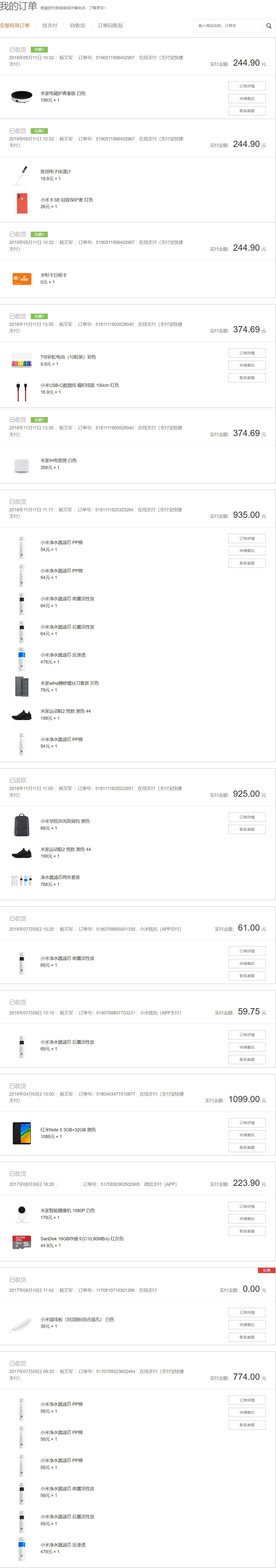Open 订单详情 for the 小米插线板 order
Screen dimensions: 276x1568
point(247,1312)
